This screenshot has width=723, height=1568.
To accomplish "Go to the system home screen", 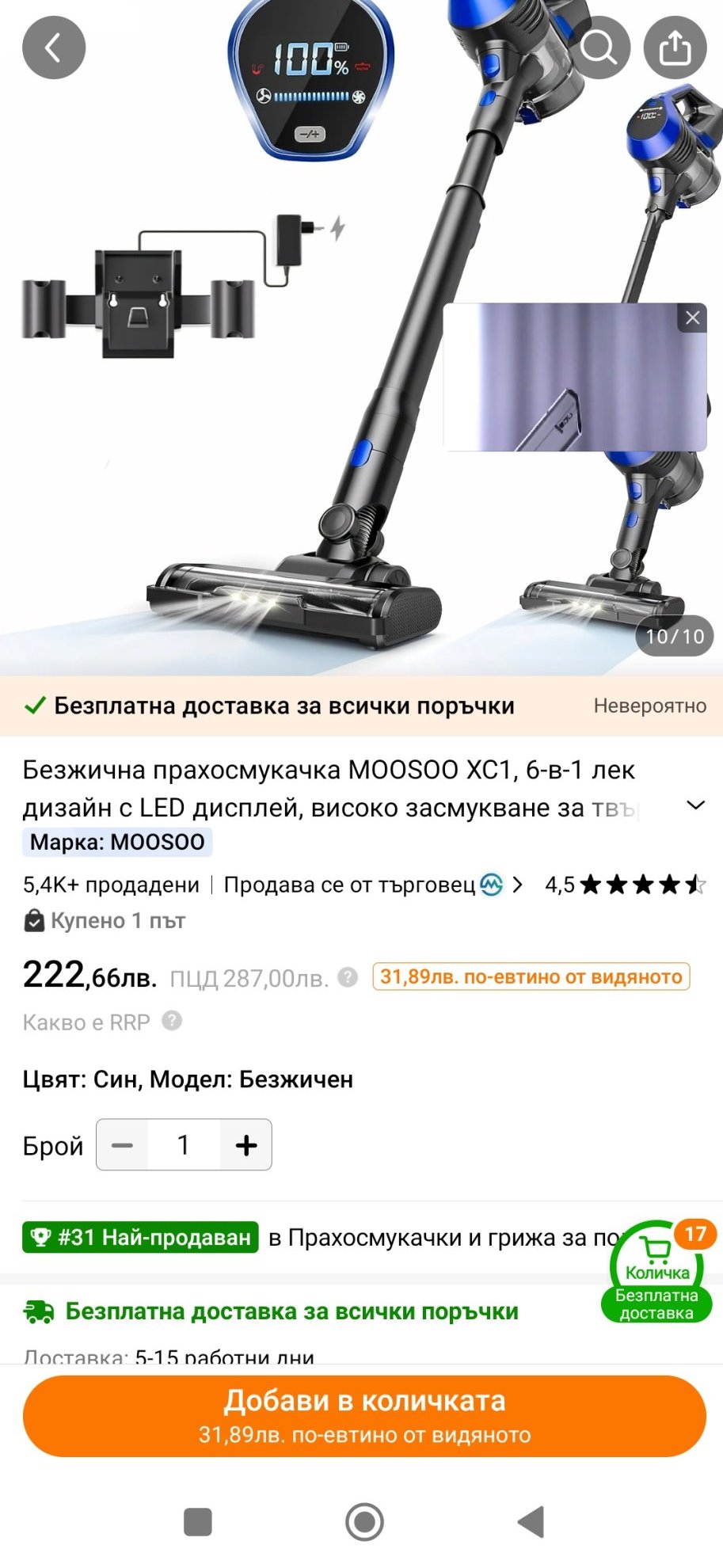I will [x=364, y=1521].
